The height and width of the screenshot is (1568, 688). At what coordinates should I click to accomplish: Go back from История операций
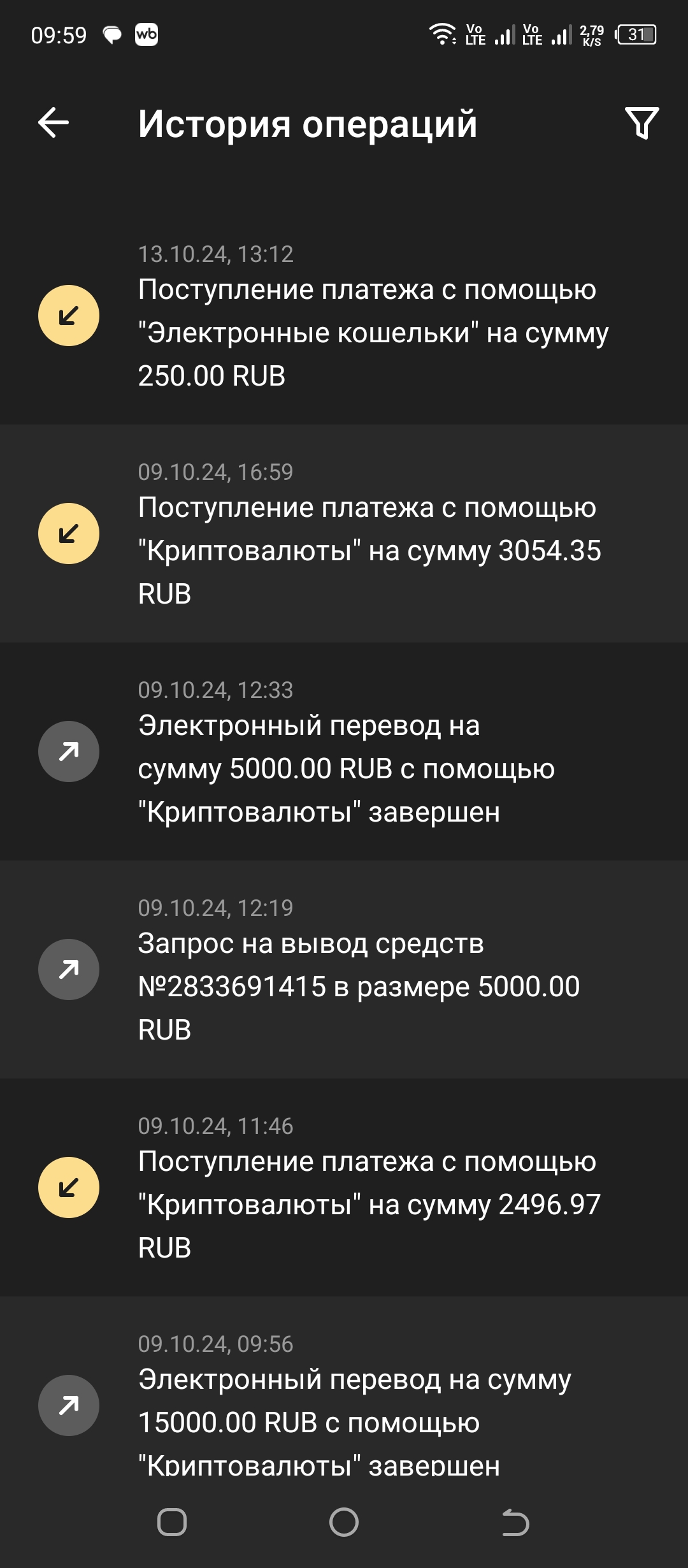54,122
